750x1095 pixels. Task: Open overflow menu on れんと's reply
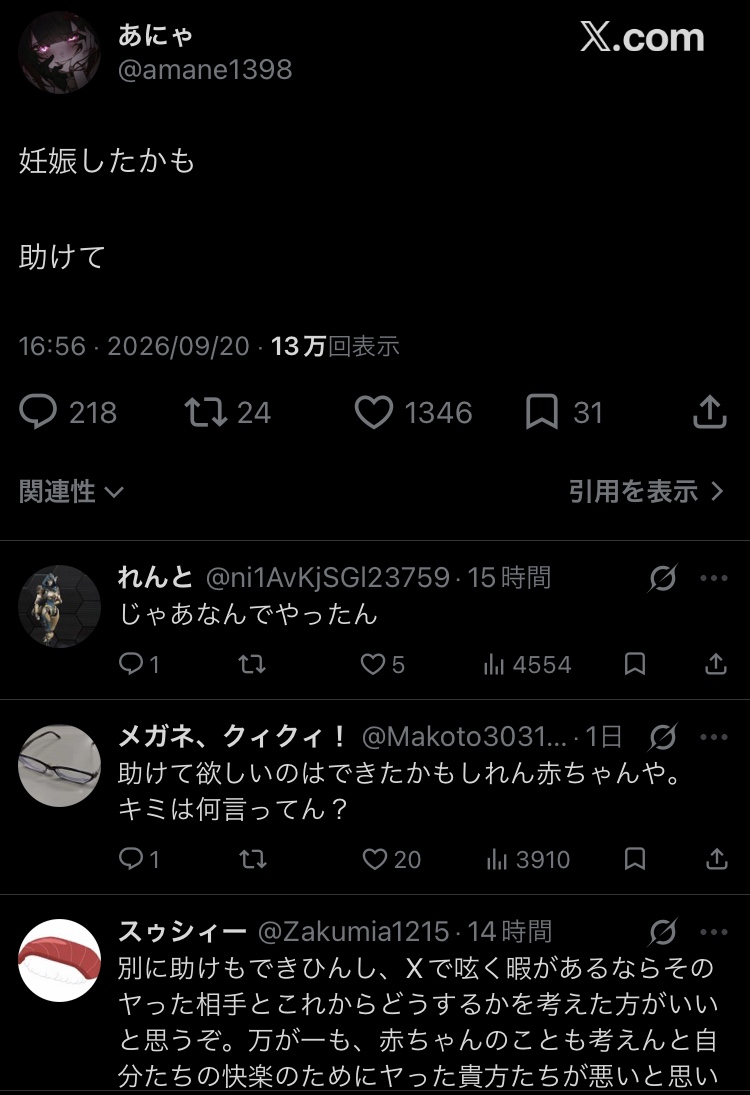tap(714, 578)
